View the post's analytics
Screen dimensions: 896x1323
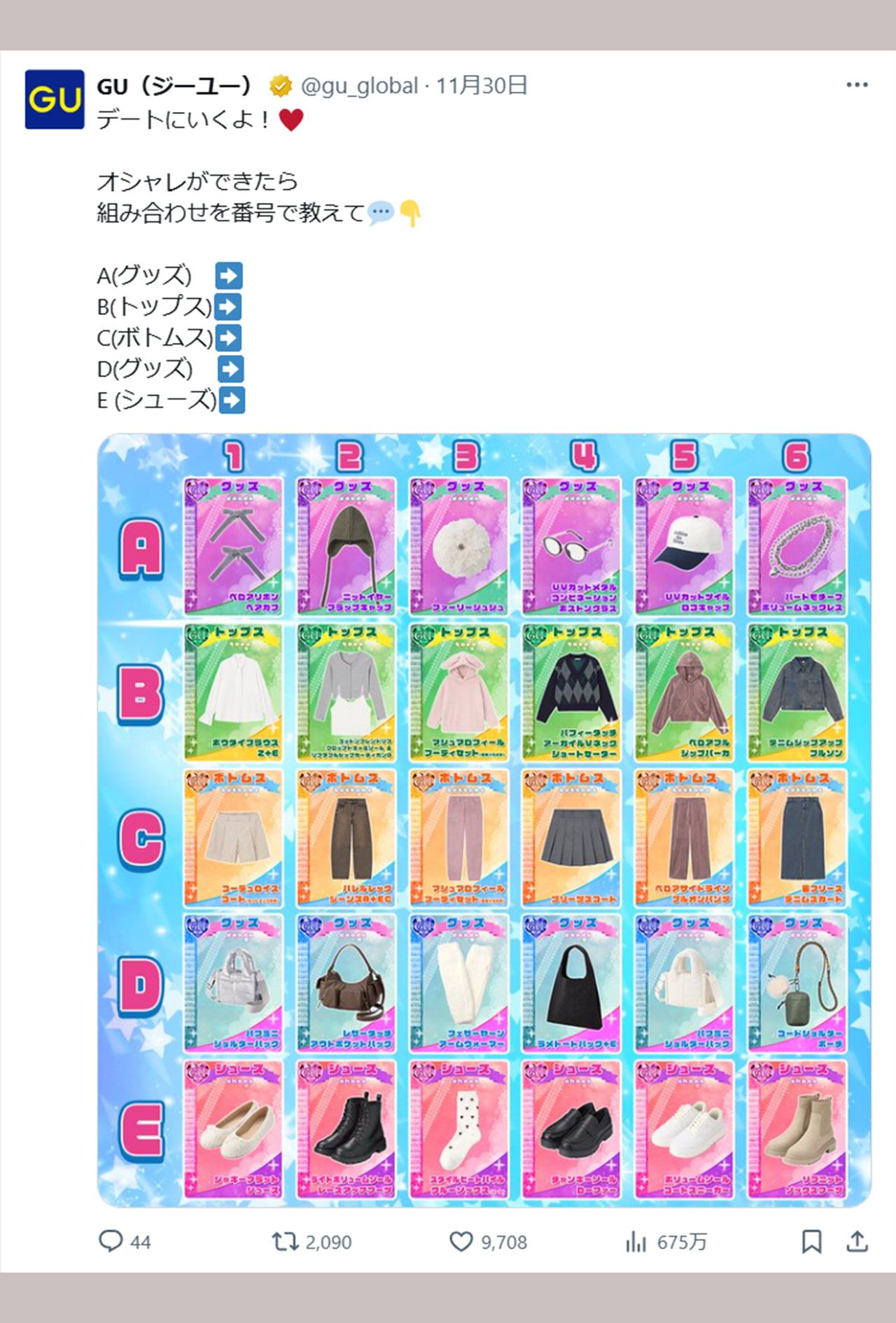(636, 1242)
